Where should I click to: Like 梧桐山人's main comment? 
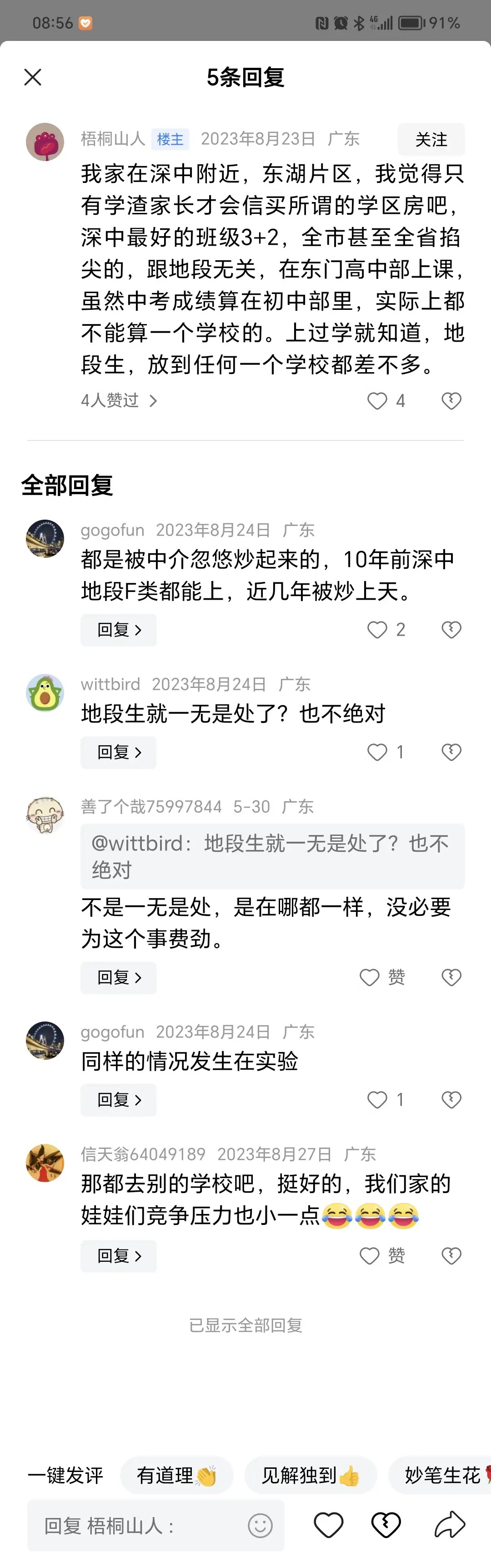pyautogui.click(x=377, y=400)
